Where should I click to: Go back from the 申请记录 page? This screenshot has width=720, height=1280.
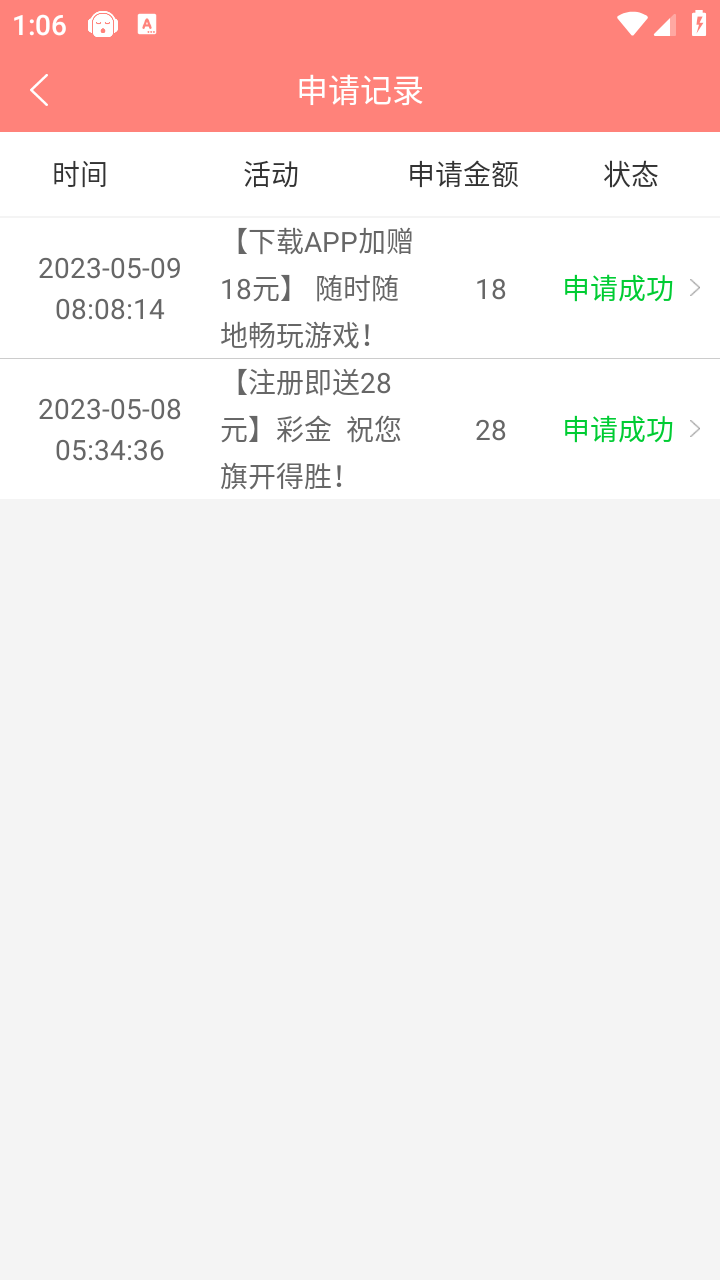pyautogui.click(x=39, y=91)
